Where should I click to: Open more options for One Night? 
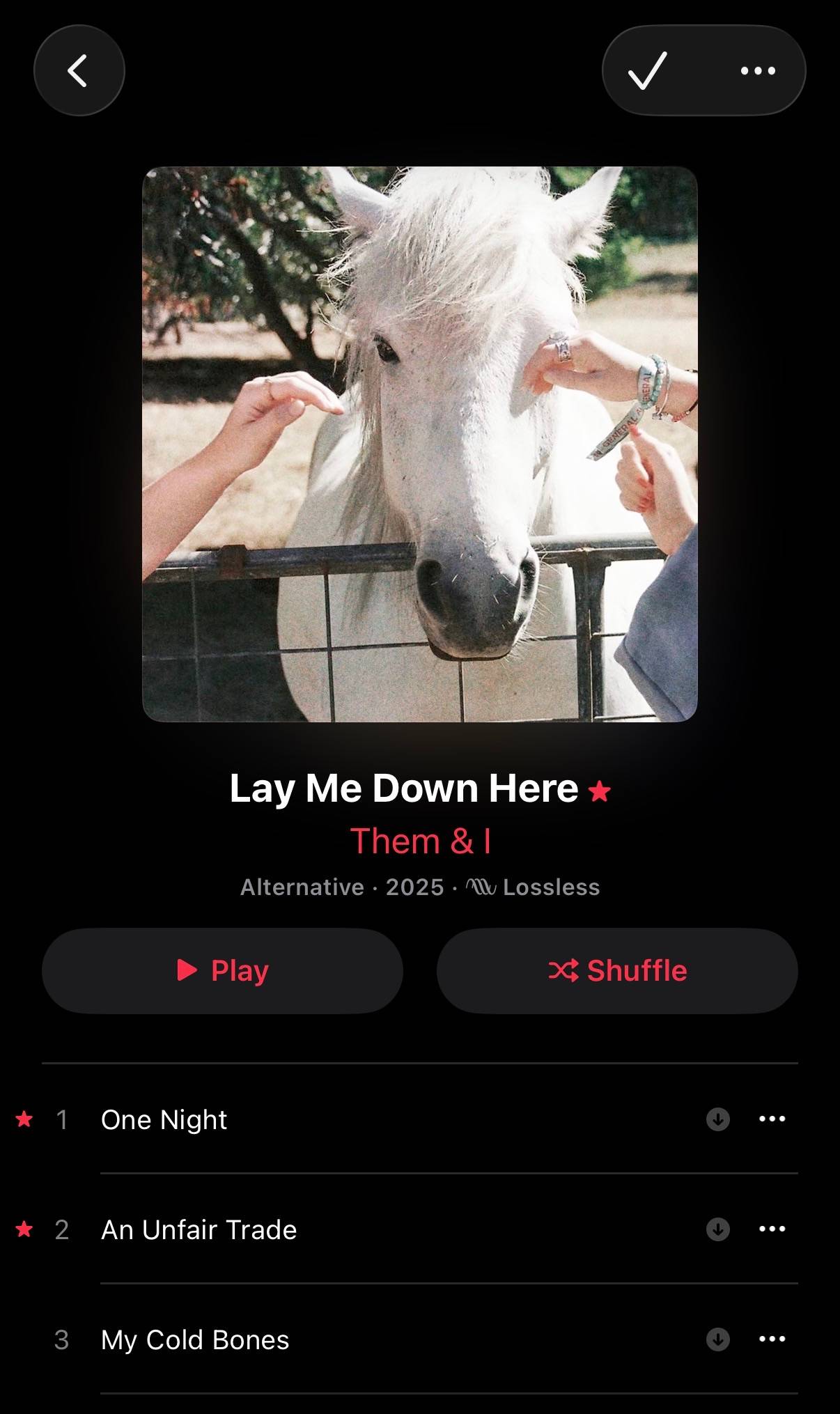point(772,1119)
